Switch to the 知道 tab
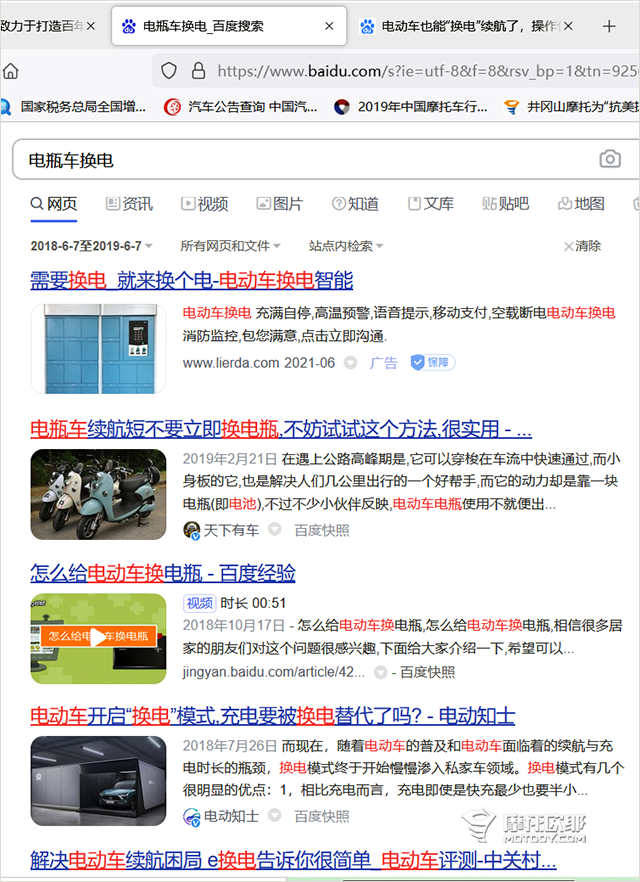 click(355, 204)
